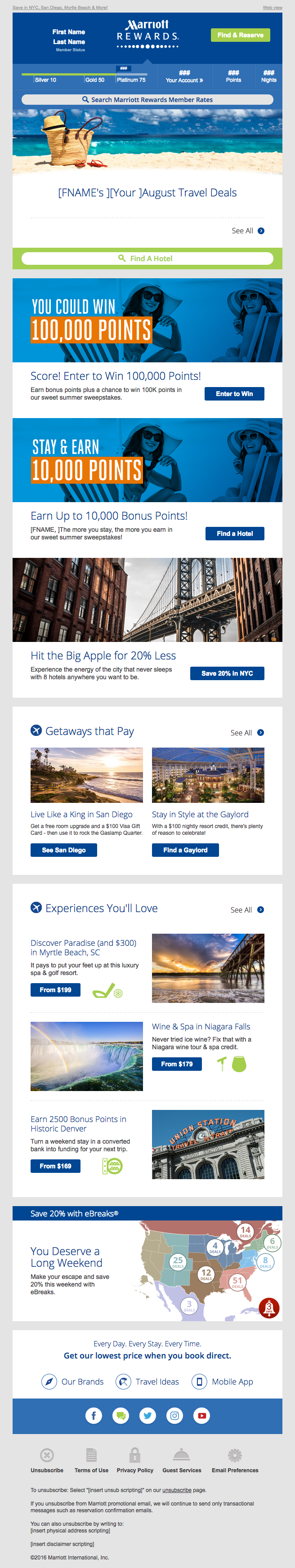The image size is (295, 1568).
Task: Select Myrtle Beach From $199 deal
Action: [x=55, y=990]
